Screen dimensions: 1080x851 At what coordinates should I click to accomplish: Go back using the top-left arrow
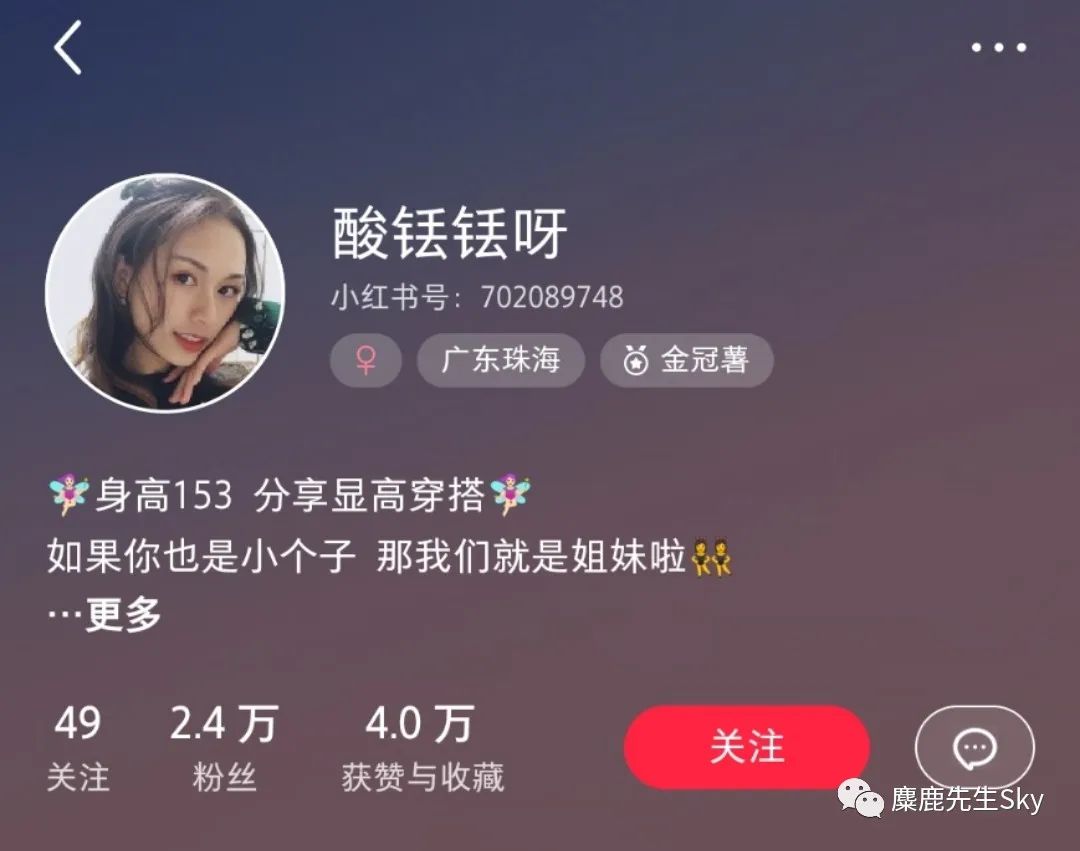pyautogui.click(x=68, y=49)
